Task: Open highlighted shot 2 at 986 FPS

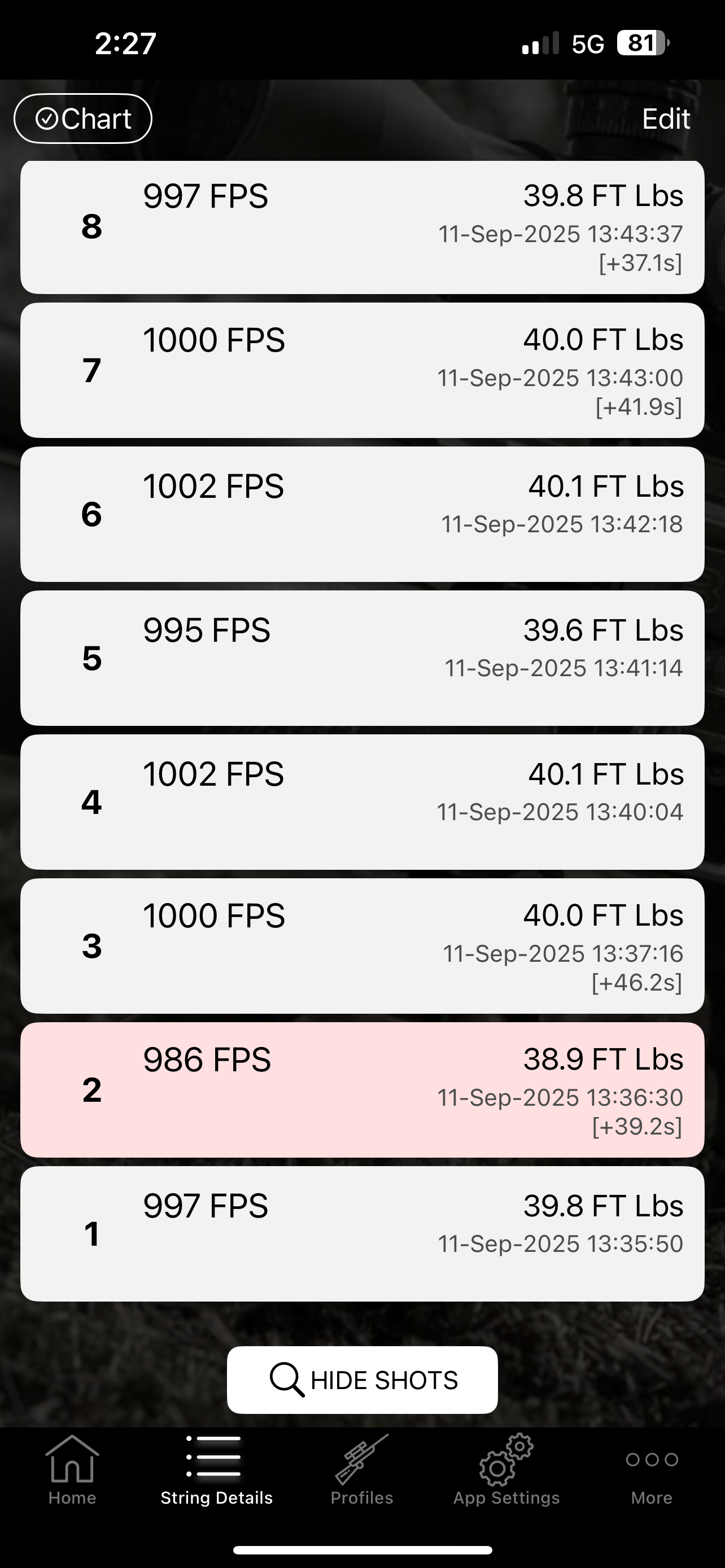Action: (x=362, y=1089)
